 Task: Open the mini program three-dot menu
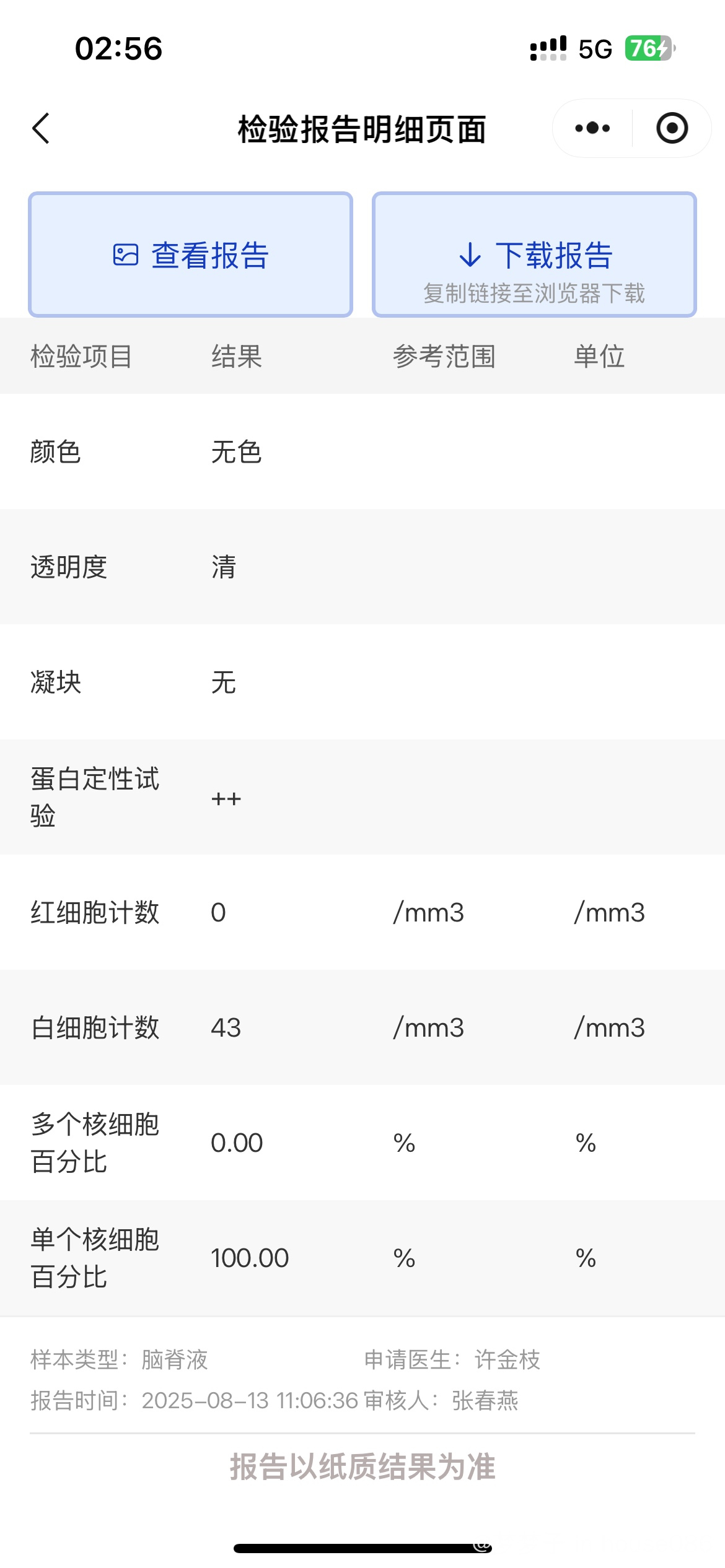point(592,128)
